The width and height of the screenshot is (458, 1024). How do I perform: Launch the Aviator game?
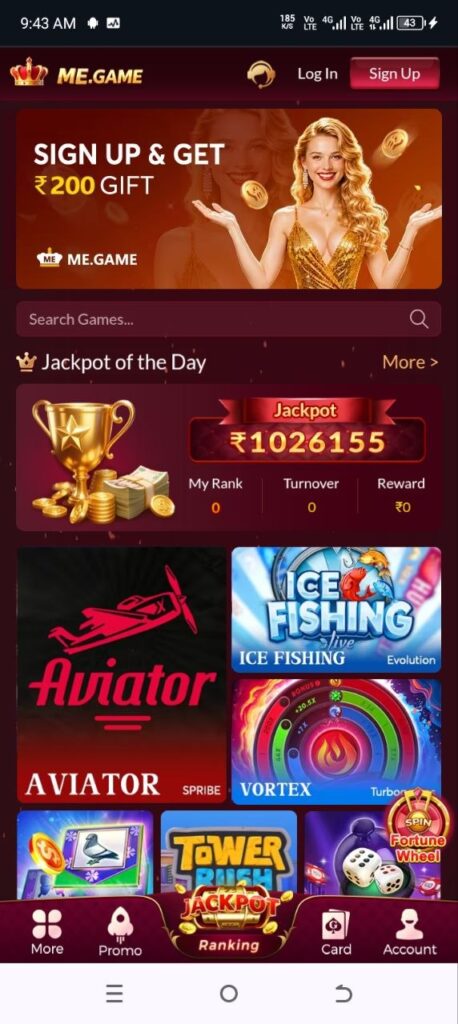[122, 675]
